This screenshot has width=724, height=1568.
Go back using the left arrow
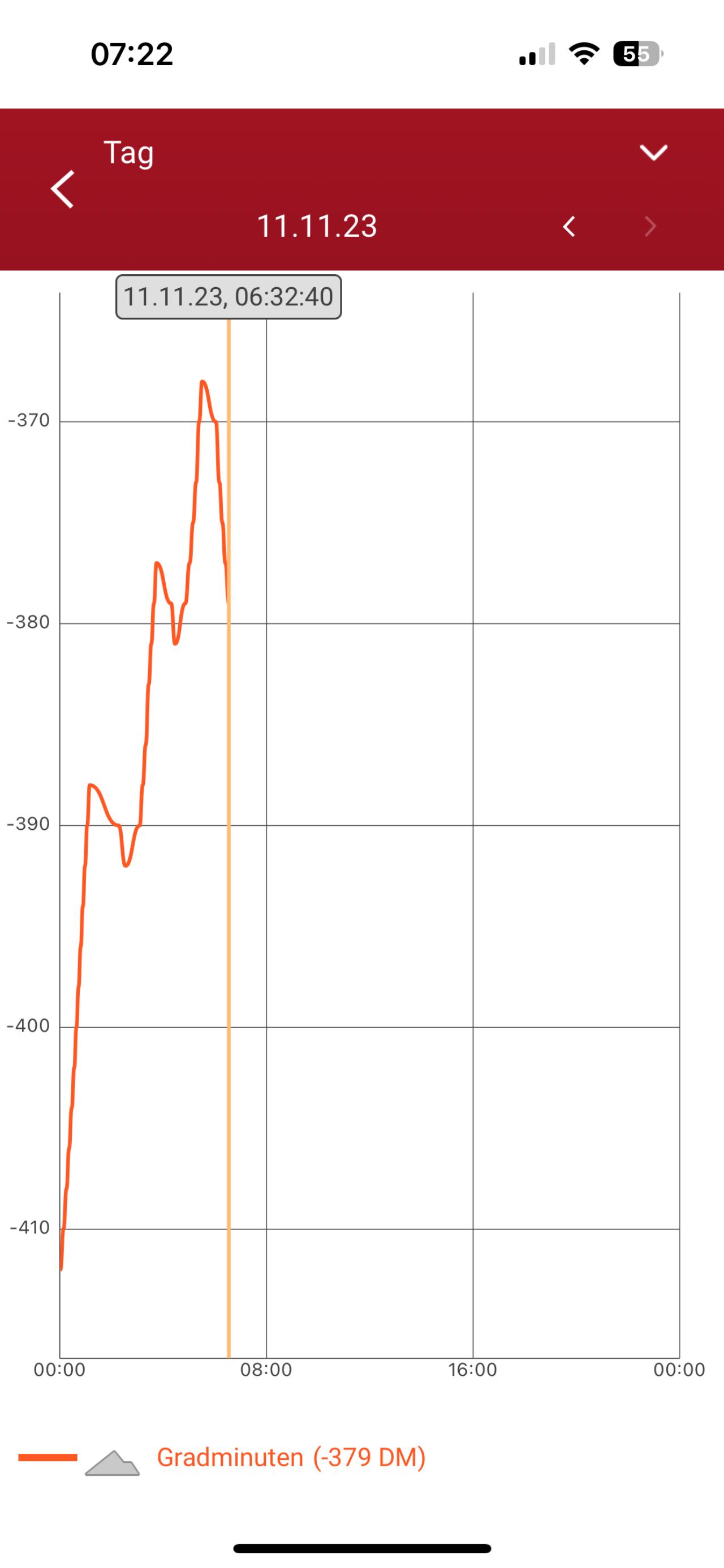(x=63, y=189)
